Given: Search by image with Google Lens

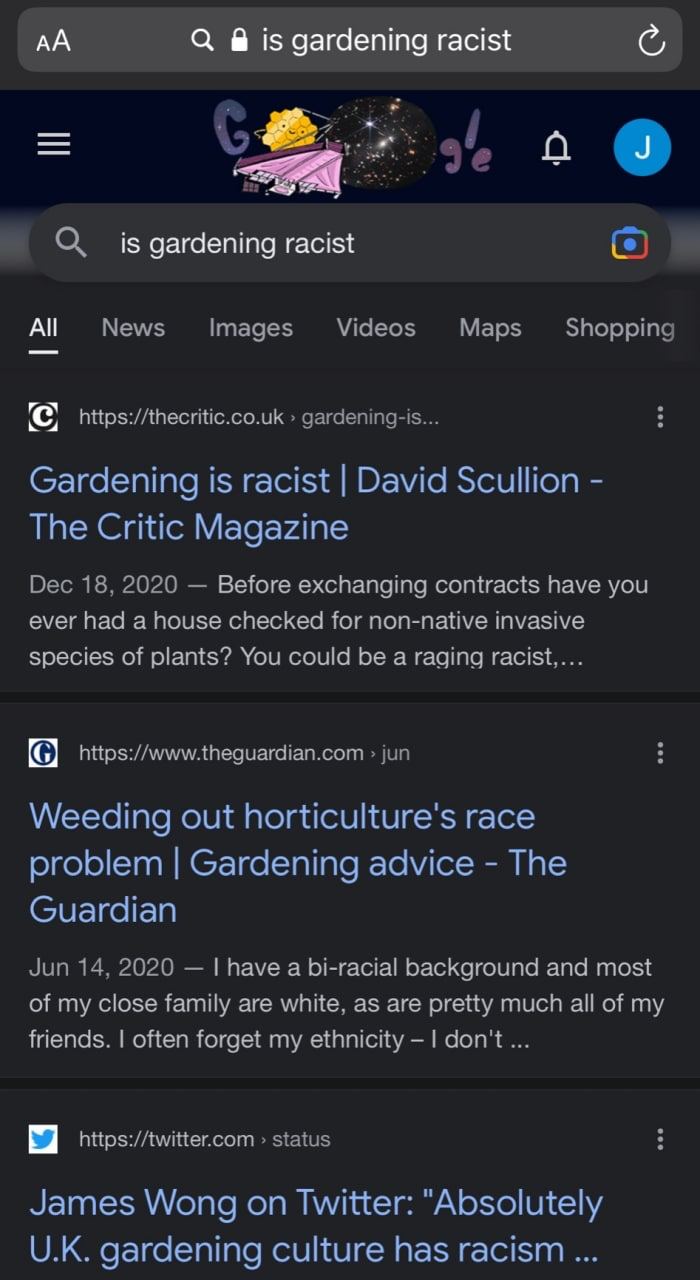Looking at the screenshot, I should (629, 243).
